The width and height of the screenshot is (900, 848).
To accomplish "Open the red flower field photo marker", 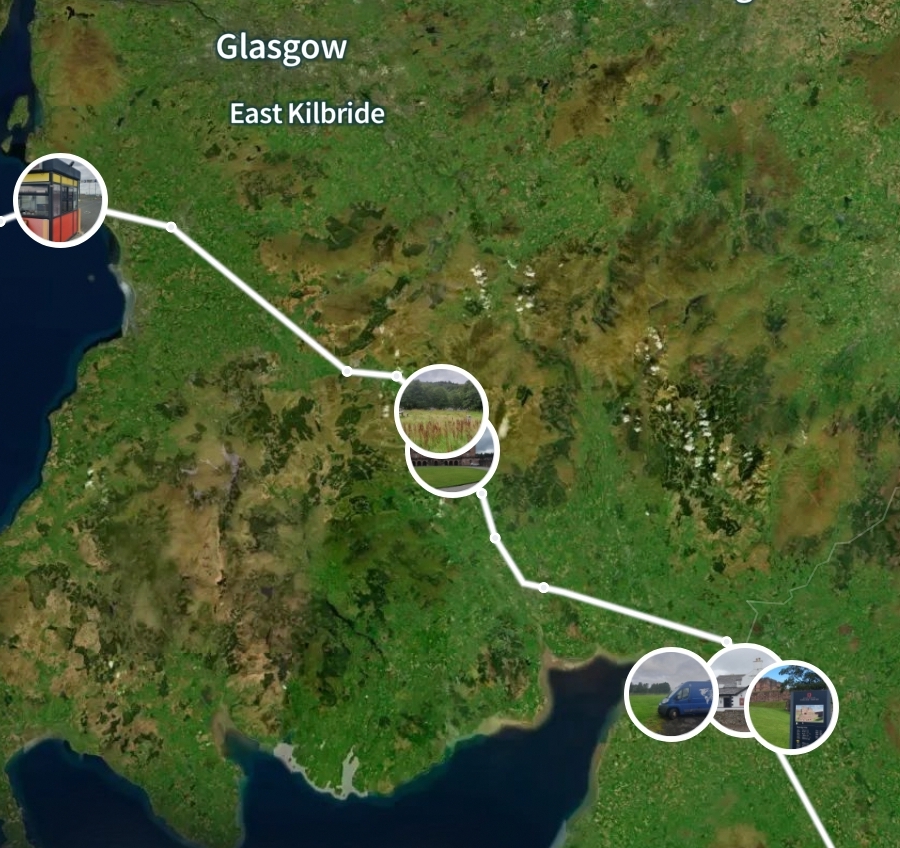I will [x=441, y=411].
